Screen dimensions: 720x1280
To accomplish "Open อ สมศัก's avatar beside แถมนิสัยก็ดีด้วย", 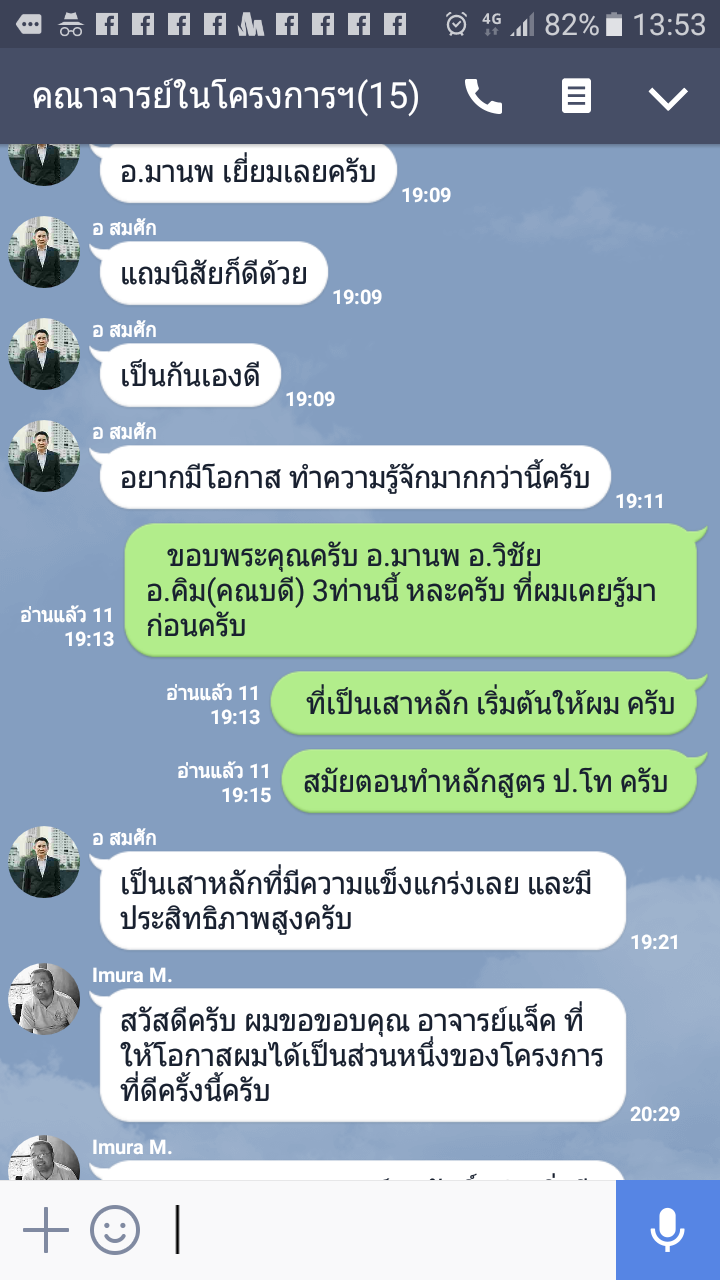I will coord(44,252).
